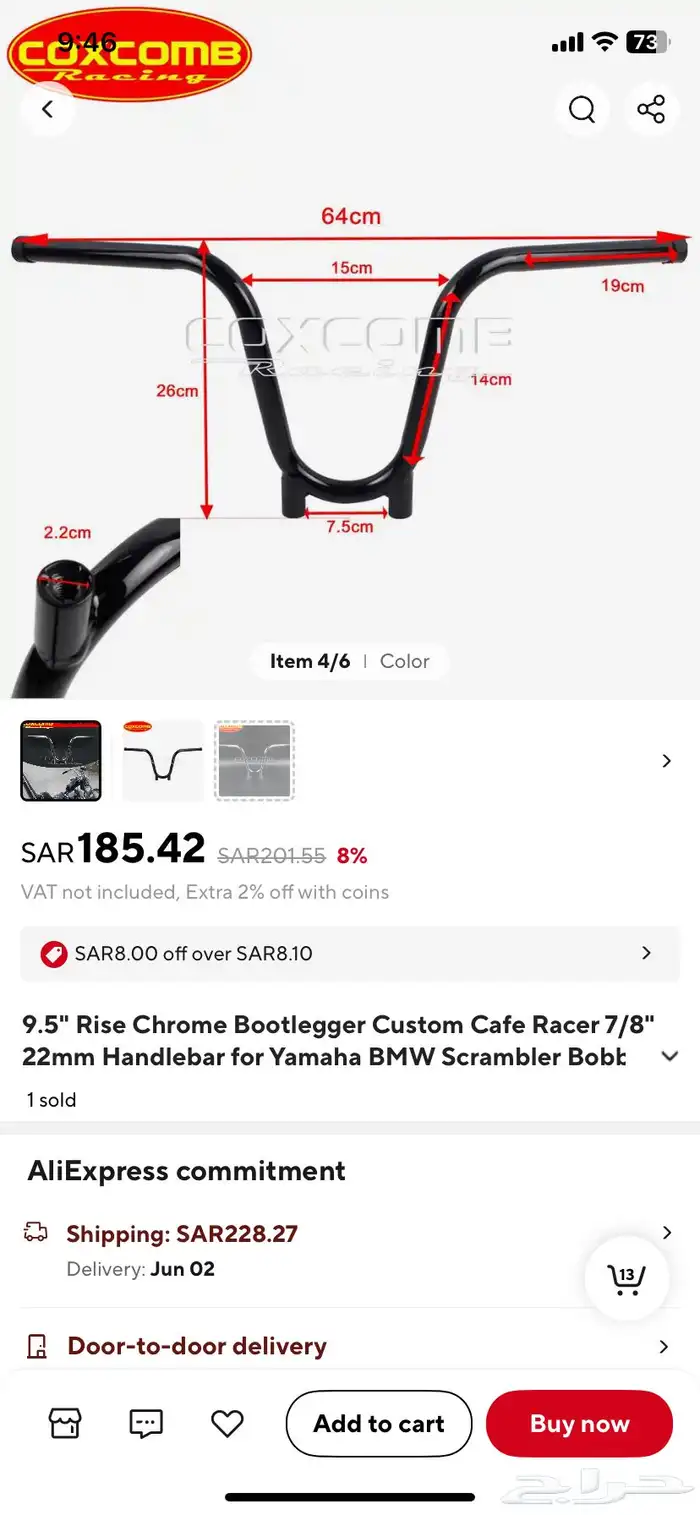Open the floating cart with 13 items
Viewport: 700px width, 1515px height.
(626, 1279)
